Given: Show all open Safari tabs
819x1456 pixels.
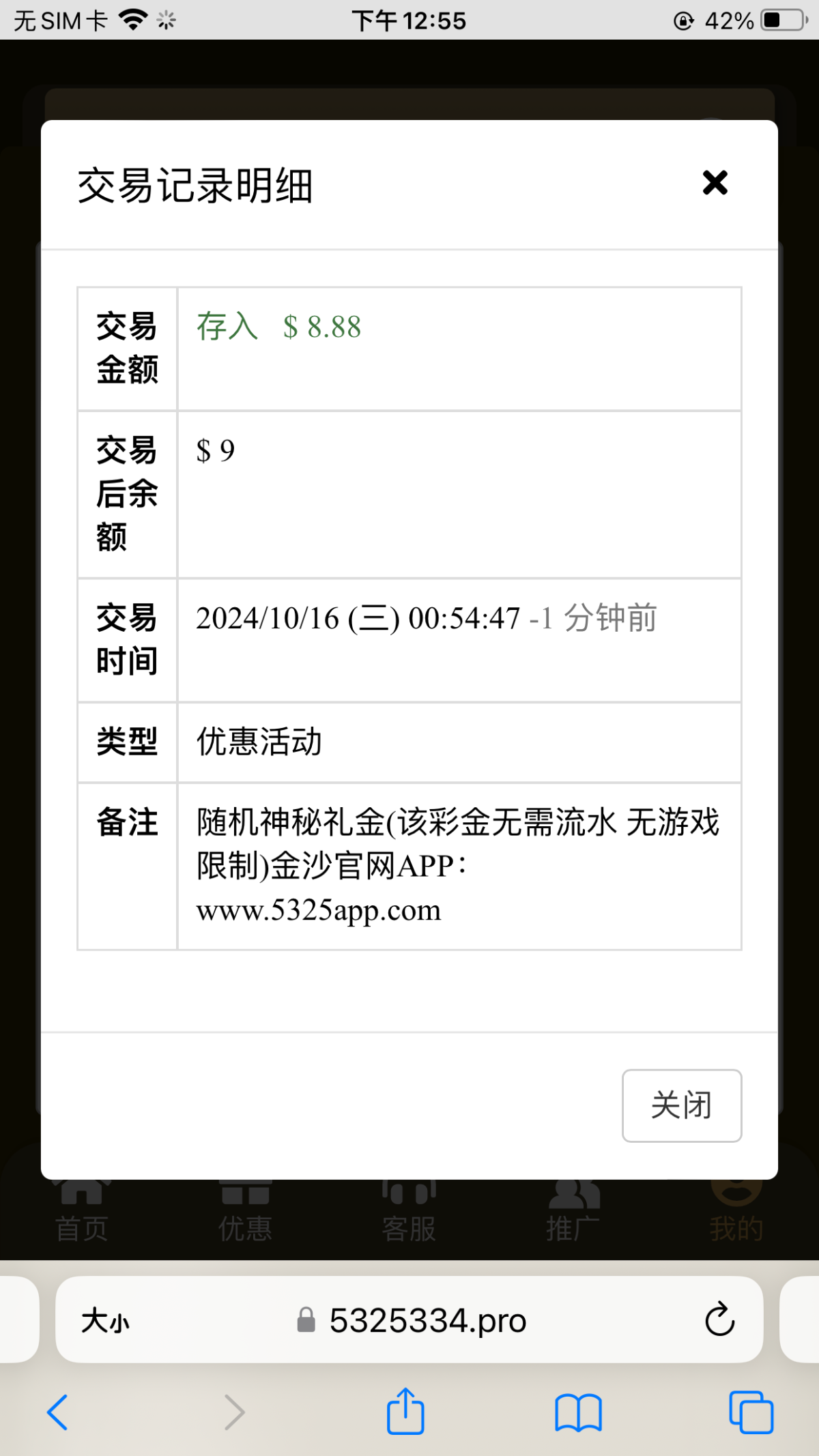Looking at the screenshot, I should [x=751, y=1412].
